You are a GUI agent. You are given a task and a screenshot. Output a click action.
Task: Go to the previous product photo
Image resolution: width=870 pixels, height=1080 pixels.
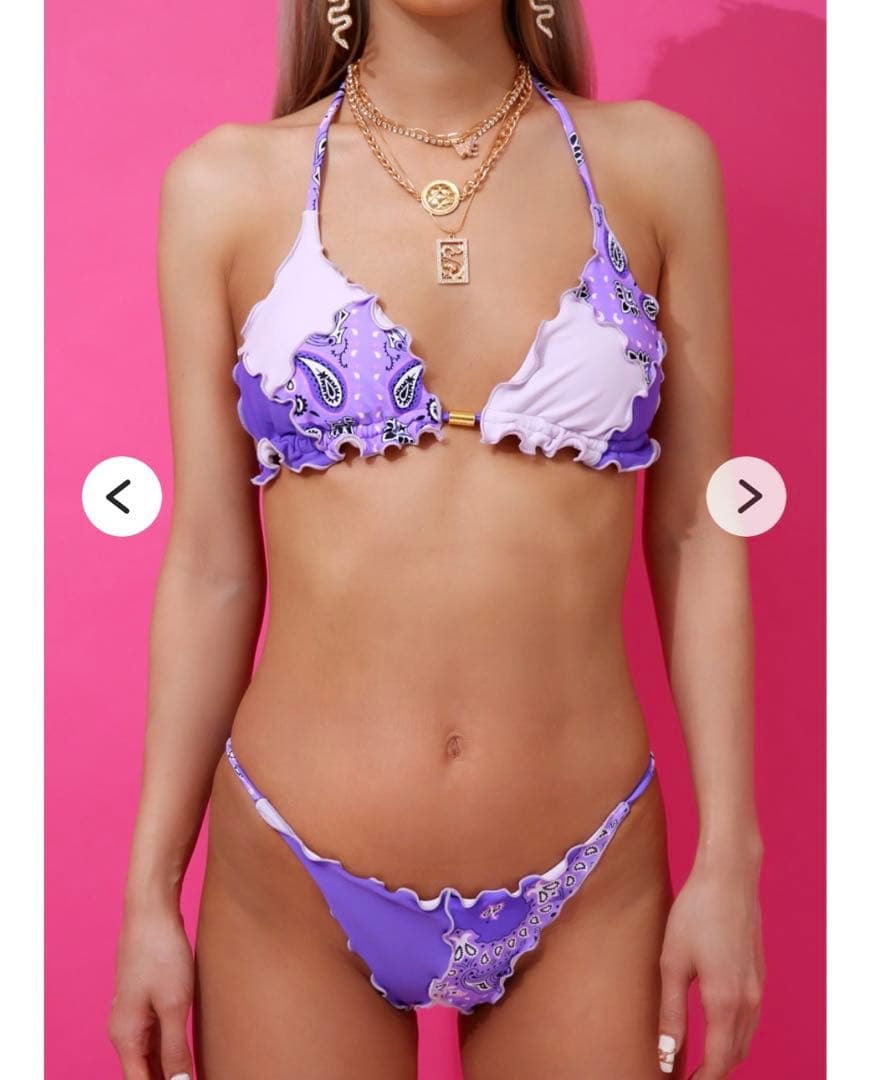click(x=121, y=496)
